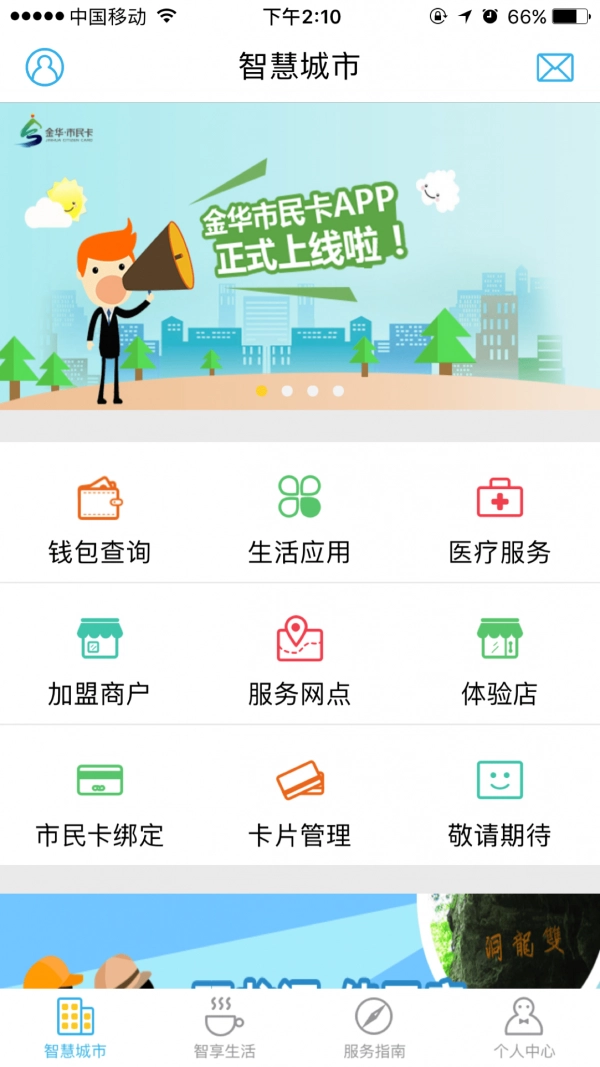This screenshot has height=1067, width=600.
Task: Open 生活应用 life apps
Action: 300,520
